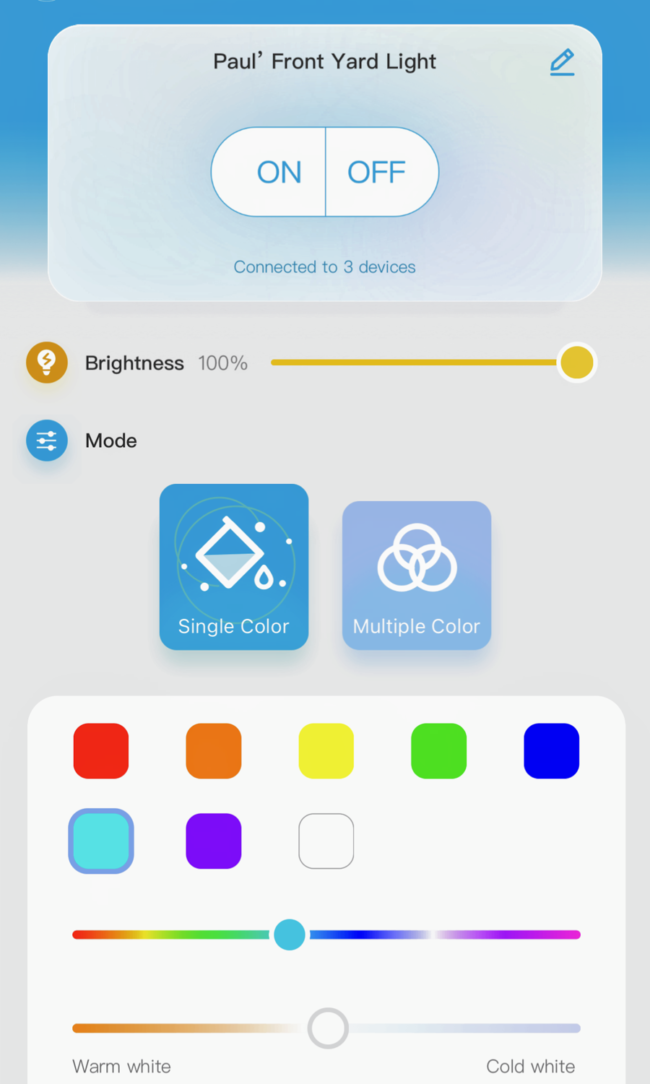Select Single Color mode
Screen dimensions: 650x1084
tap(234, 567)
